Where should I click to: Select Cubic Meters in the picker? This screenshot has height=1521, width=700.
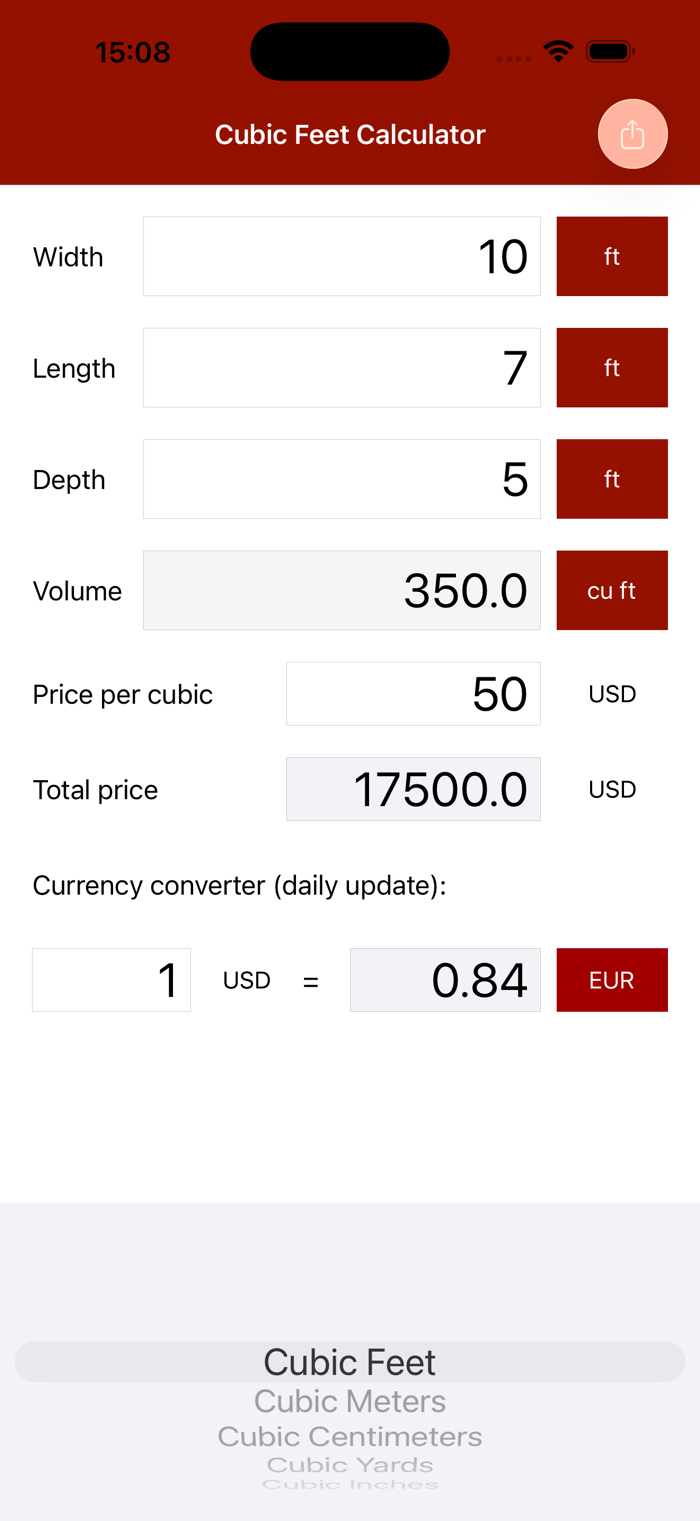click(x=350, y=1401)
